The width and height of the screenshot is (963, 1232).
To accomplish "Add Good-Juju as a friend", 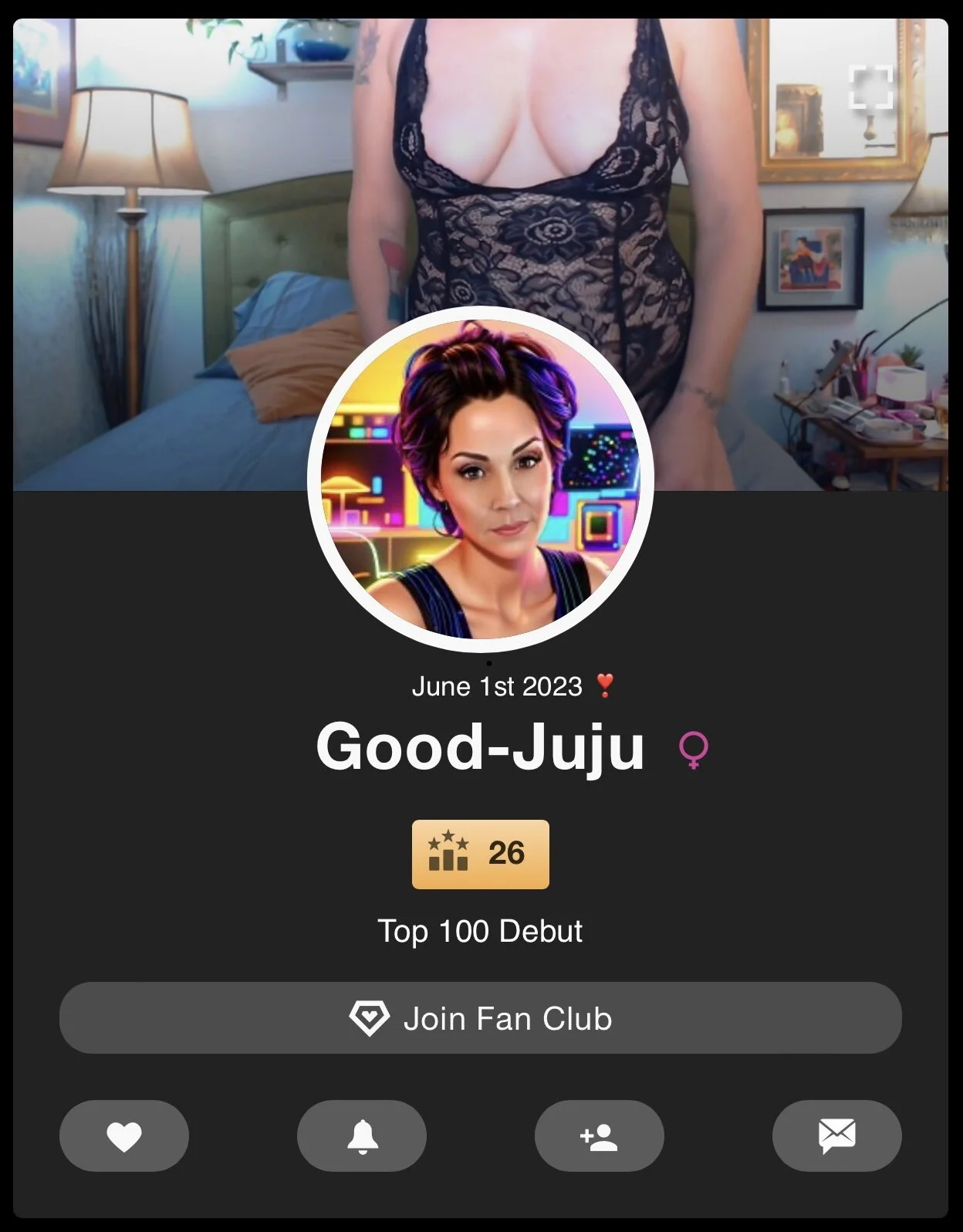I will pos(599,1136).
